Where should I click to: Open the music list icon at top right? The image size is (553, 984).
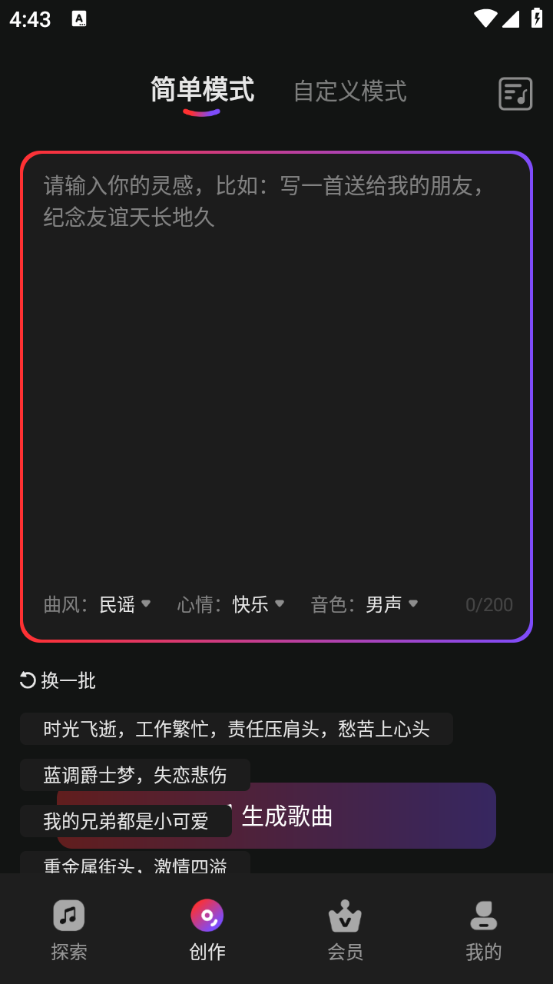coord(515,94)
